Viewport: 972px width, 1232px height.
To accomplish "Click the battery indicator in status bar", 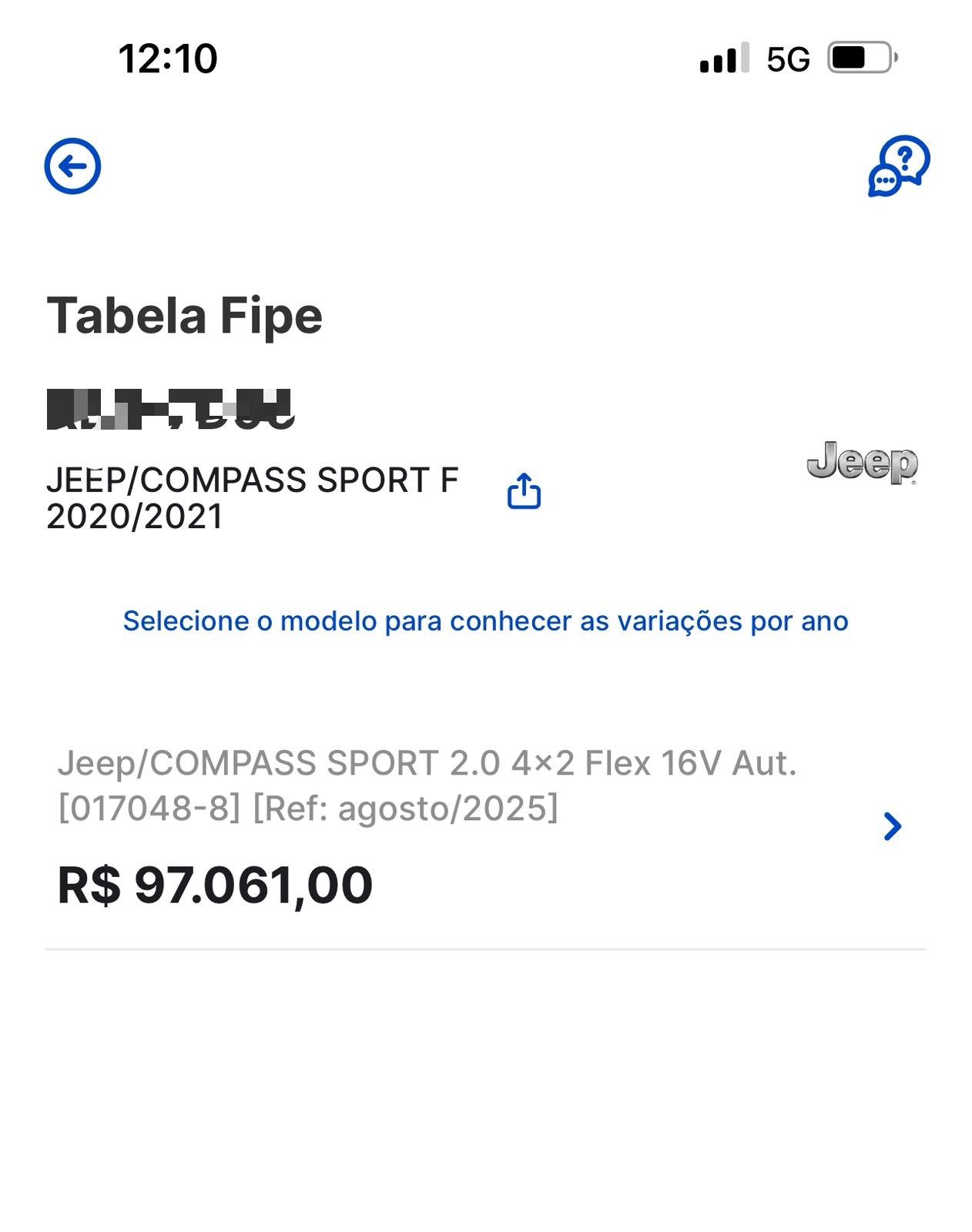I will 859,56.
